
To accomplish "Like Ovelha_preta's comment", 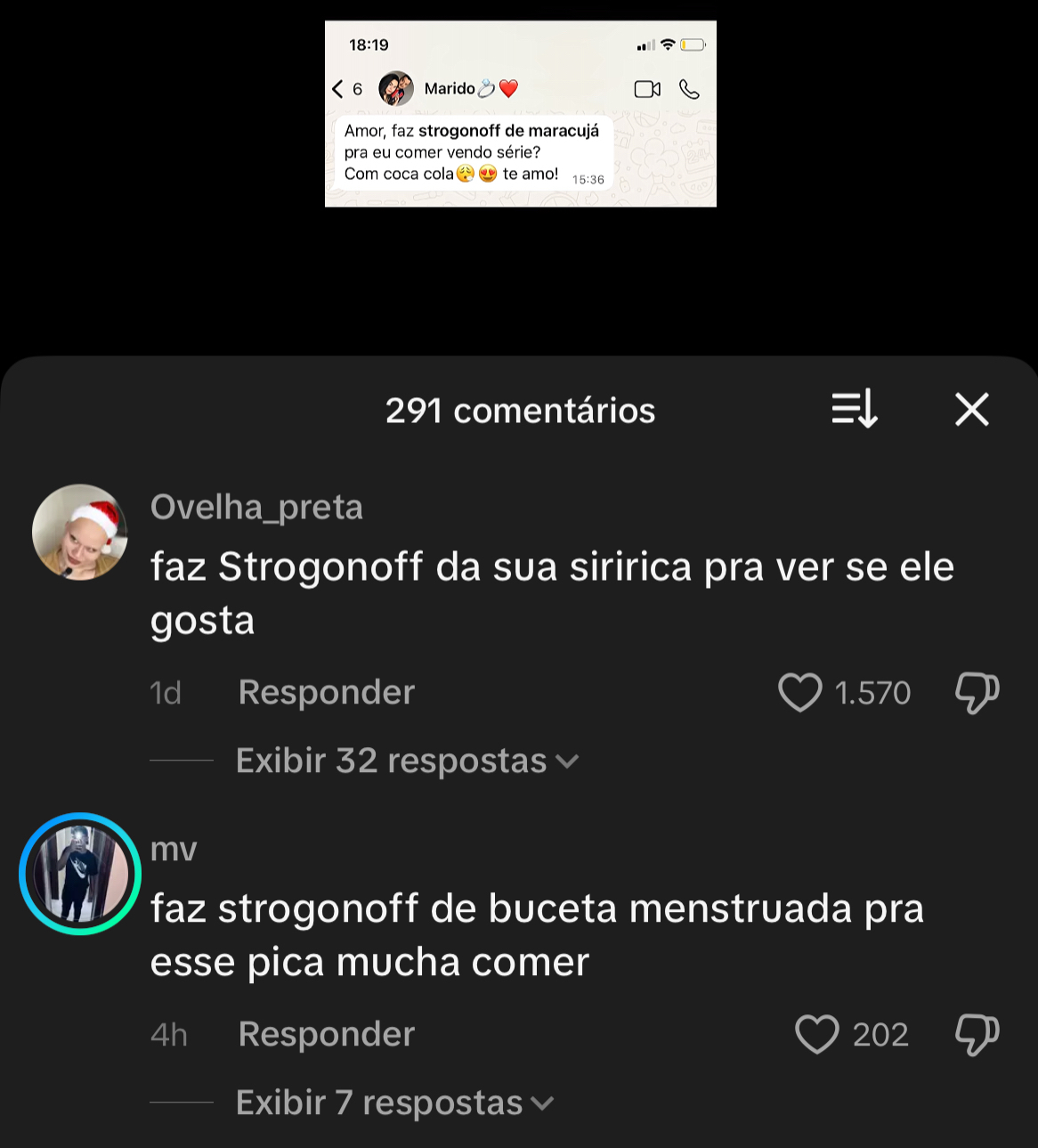I will click(799, 693).
